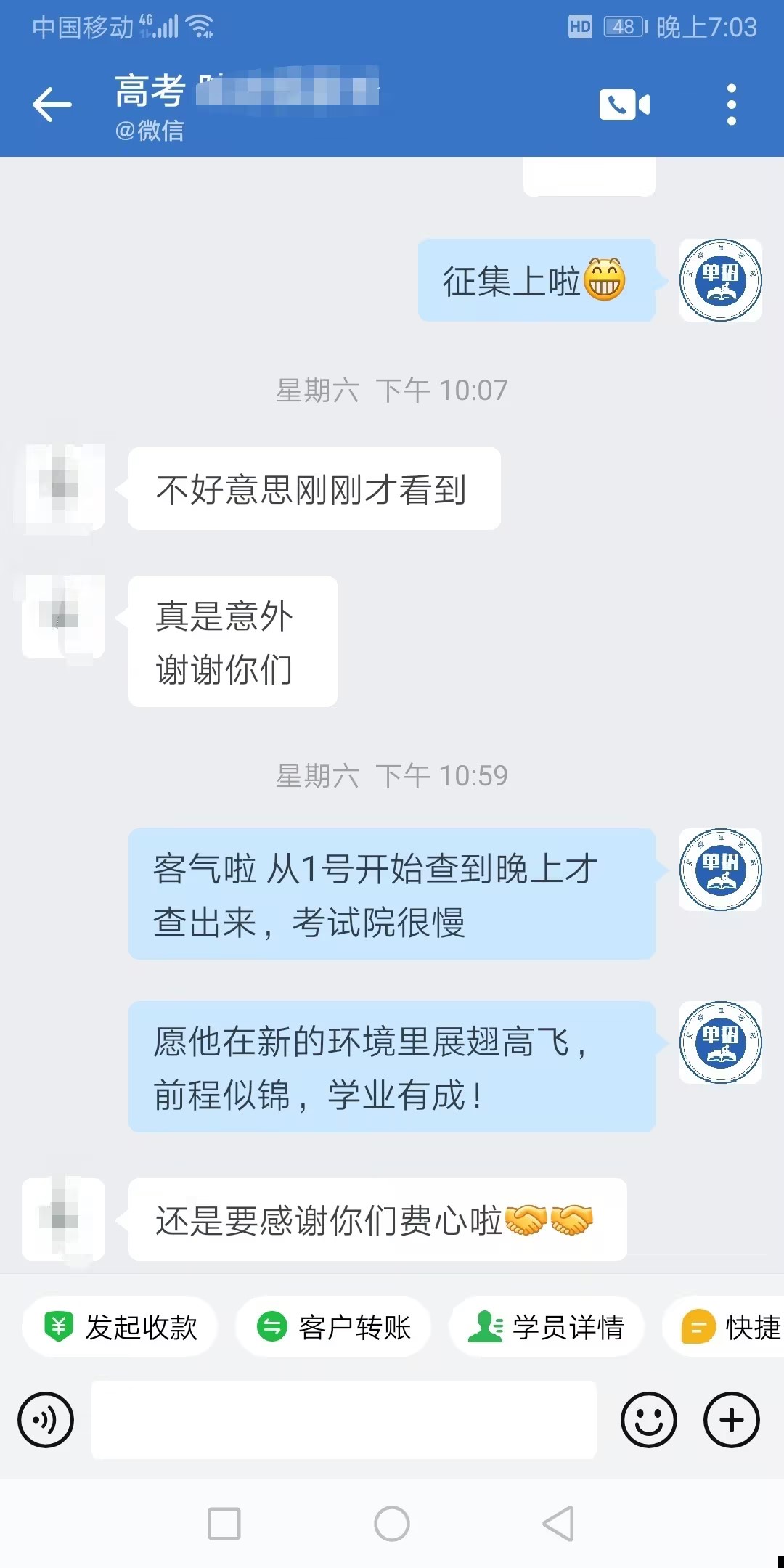Open 客户转账 quick action
784x1568 pixels.
click(334, 1327)
